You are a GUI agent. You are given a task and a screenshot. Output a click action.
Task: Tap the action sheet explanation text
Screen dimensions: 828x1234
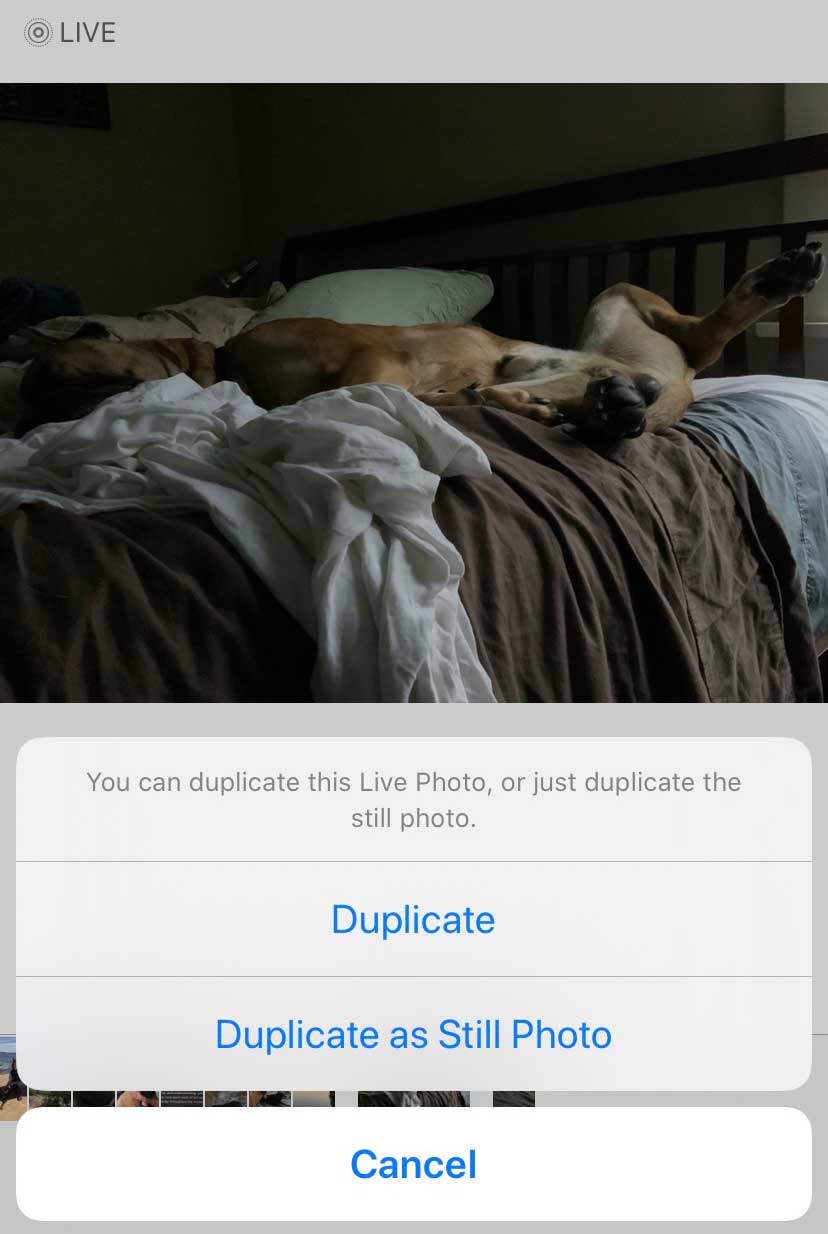414,797
